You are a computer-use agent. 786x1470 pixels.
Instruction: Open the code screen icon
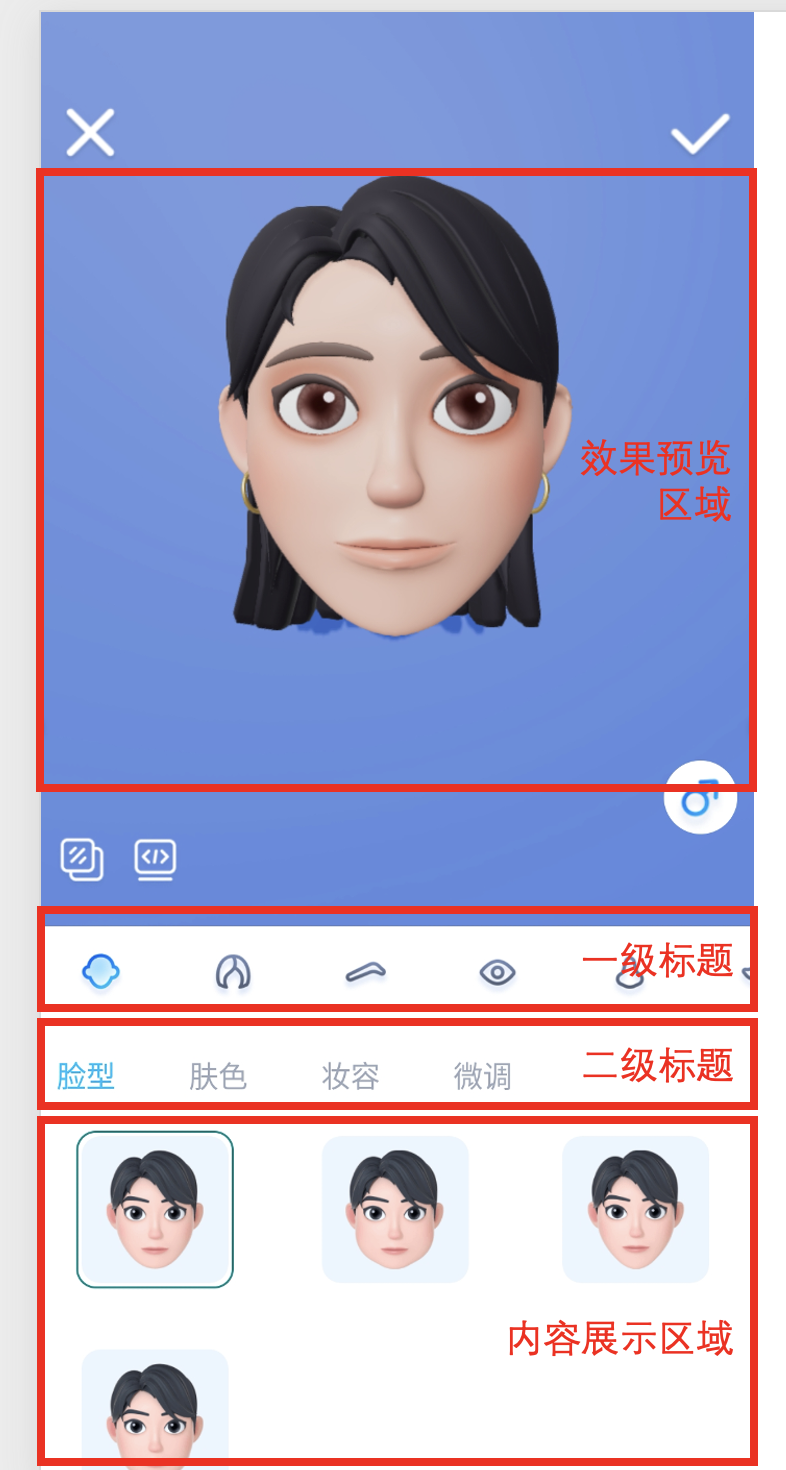pos(156,859)
